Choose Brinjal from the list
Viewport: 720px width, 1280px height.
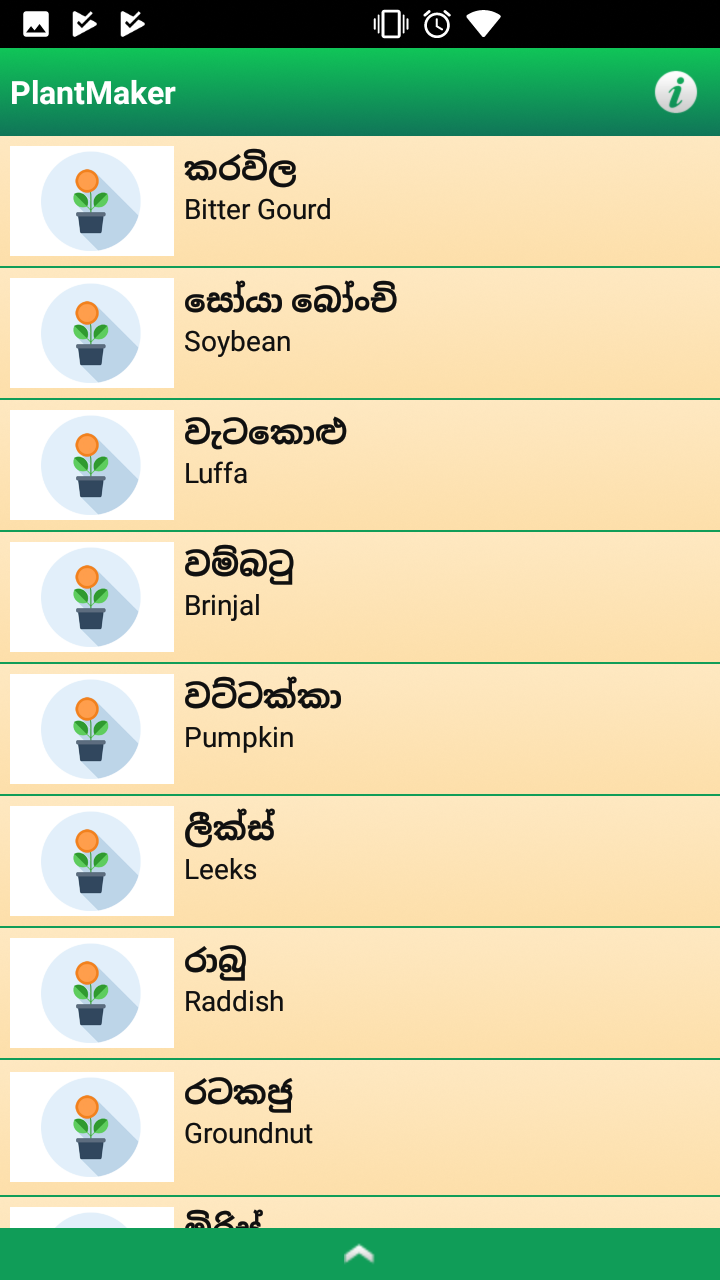(360, 597)
